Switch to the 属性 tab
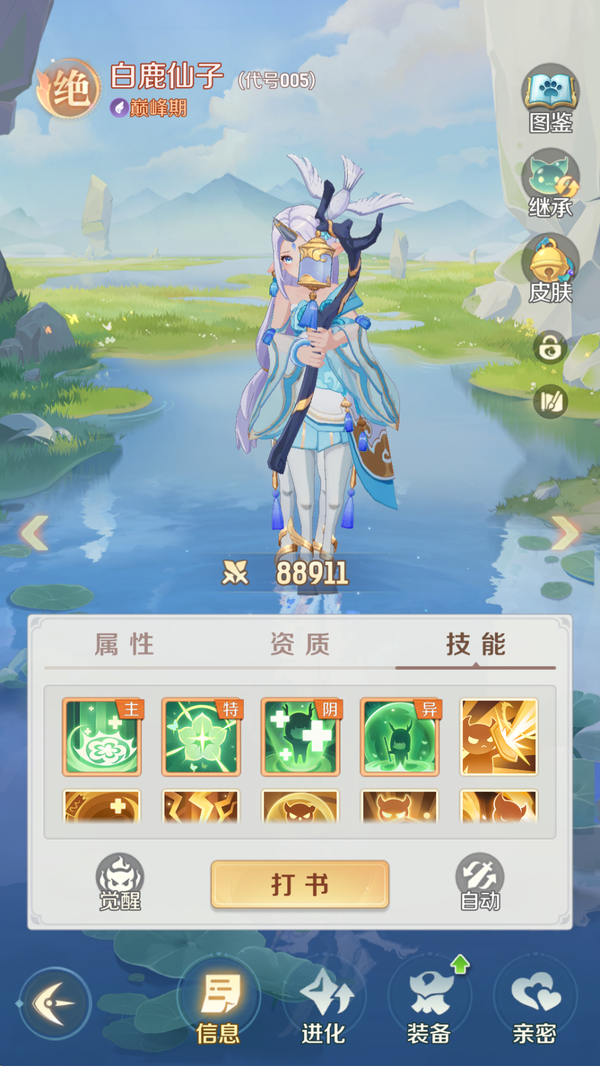The image size is (600, 1066). [x=125, y=644]
